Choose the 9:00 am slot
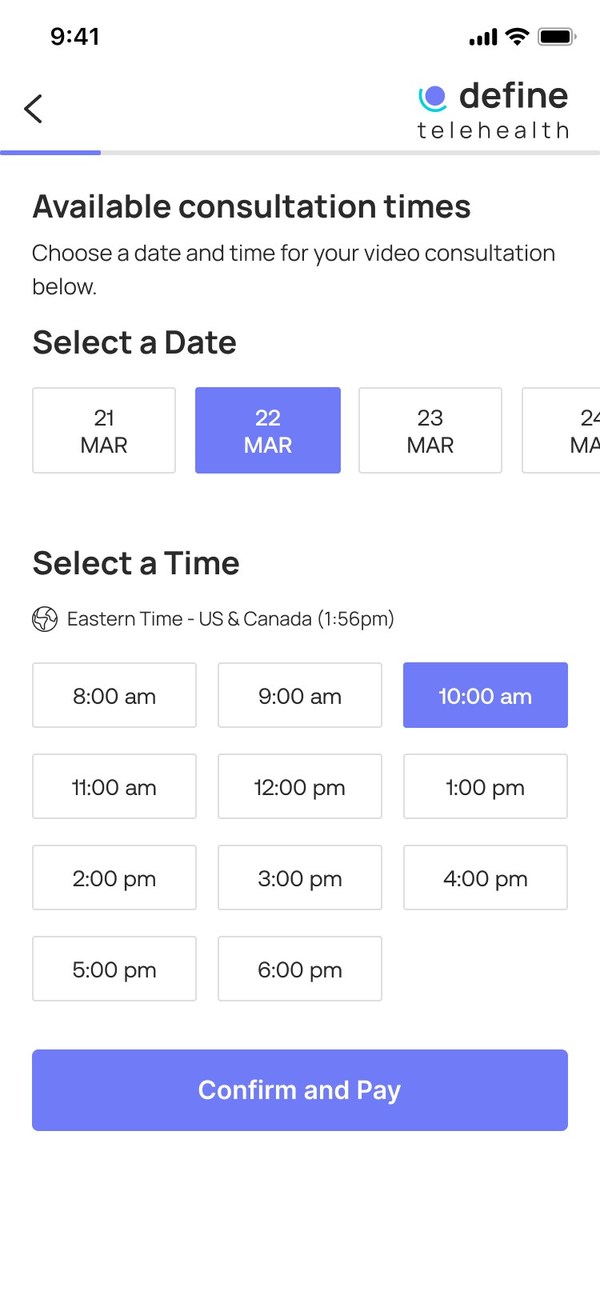 (x=300, y=695)
